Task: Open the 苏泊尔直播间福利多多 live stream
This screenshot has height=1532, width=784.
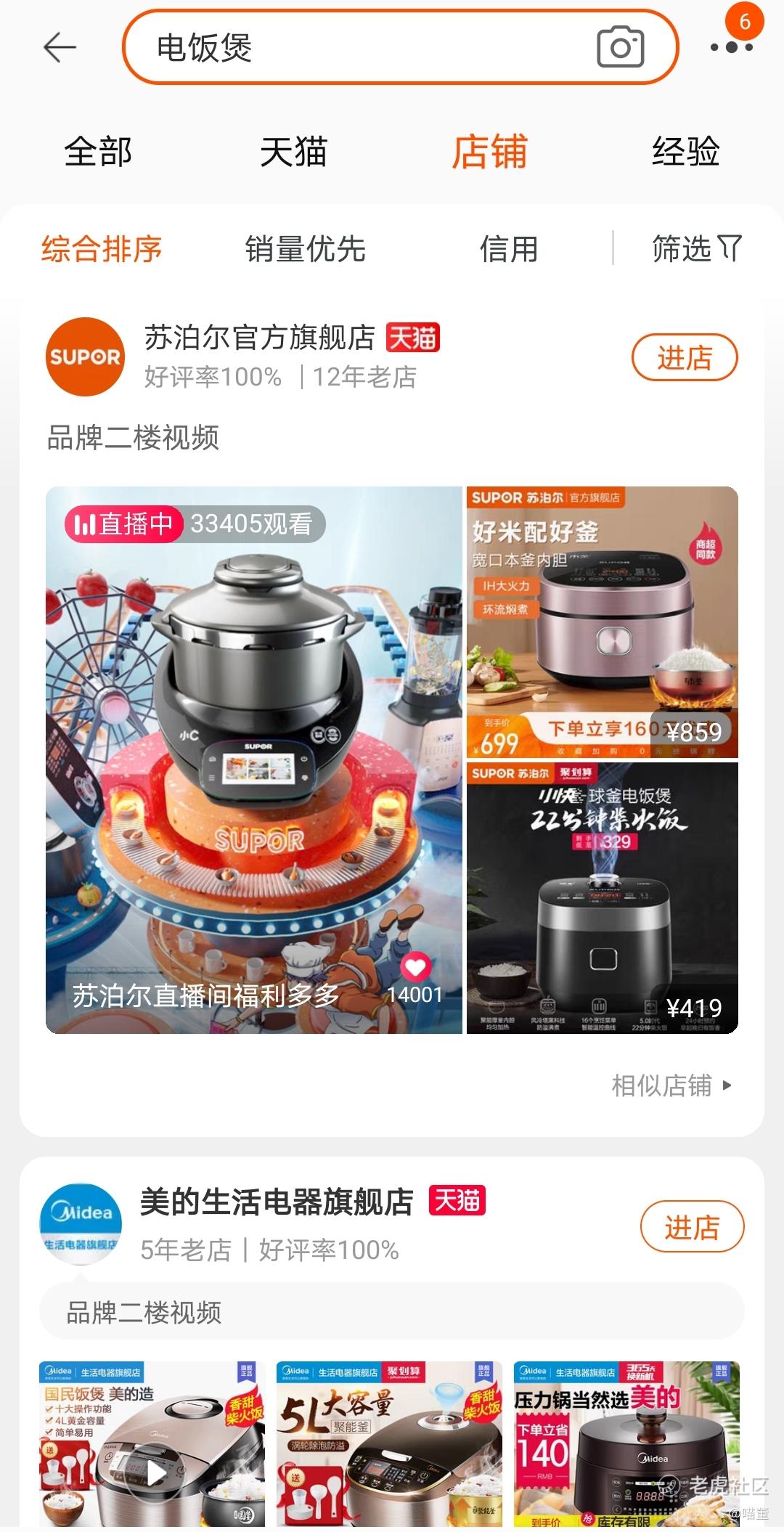Action: tap(253, 759)
